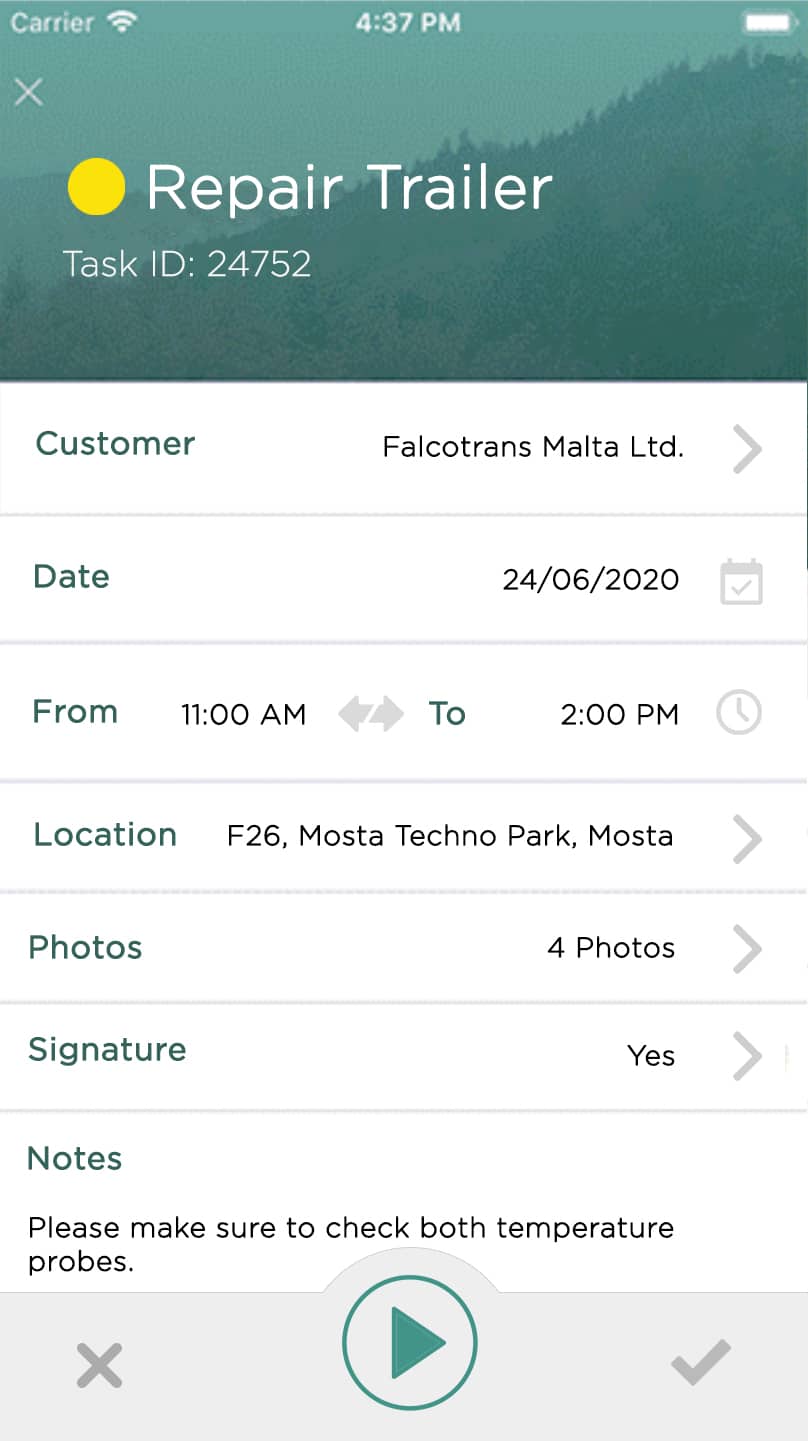
Task: Tap the checkmark in the bottom bar
Action: 701,1363
